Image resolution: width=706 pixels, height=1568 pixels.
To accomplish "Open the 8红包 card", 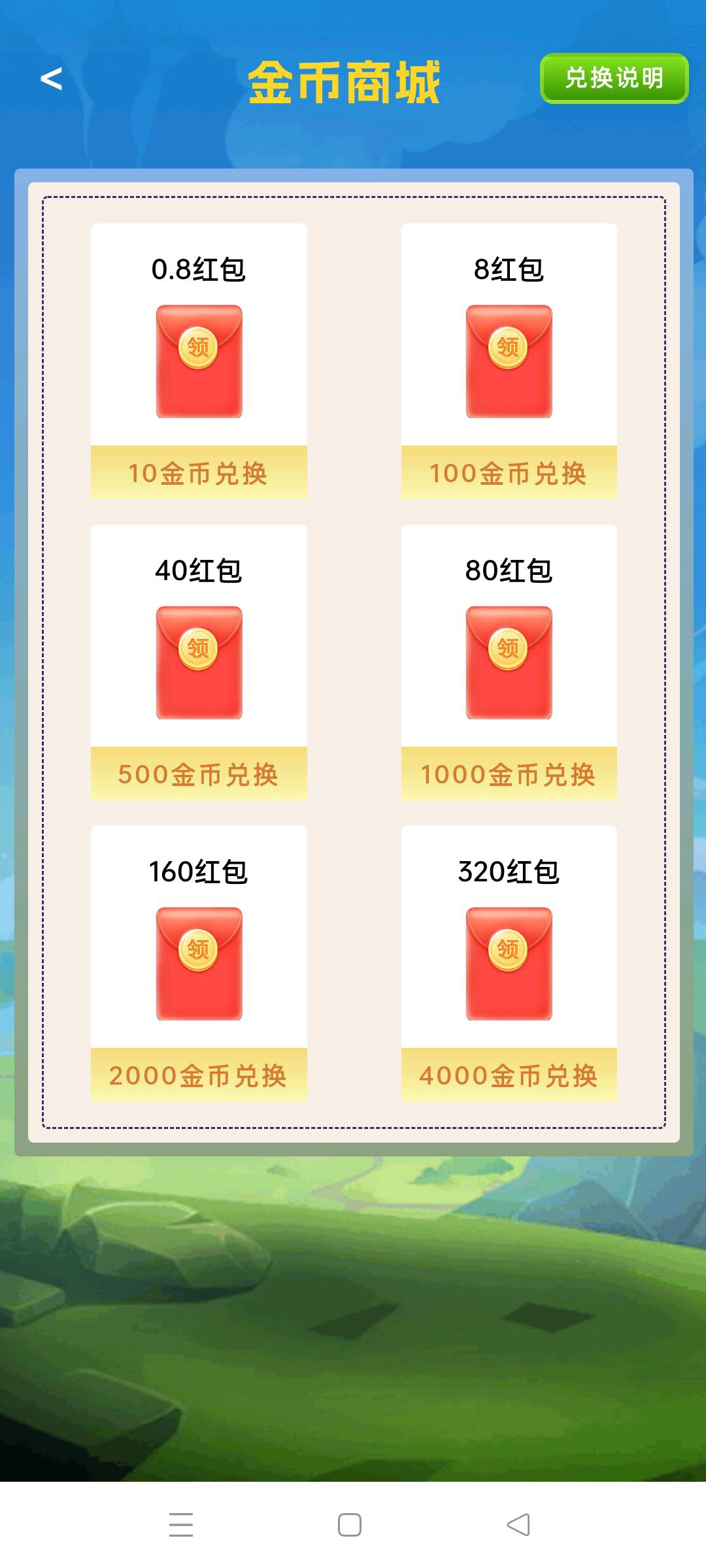I will pyautogui.click(x=509, y=335).
